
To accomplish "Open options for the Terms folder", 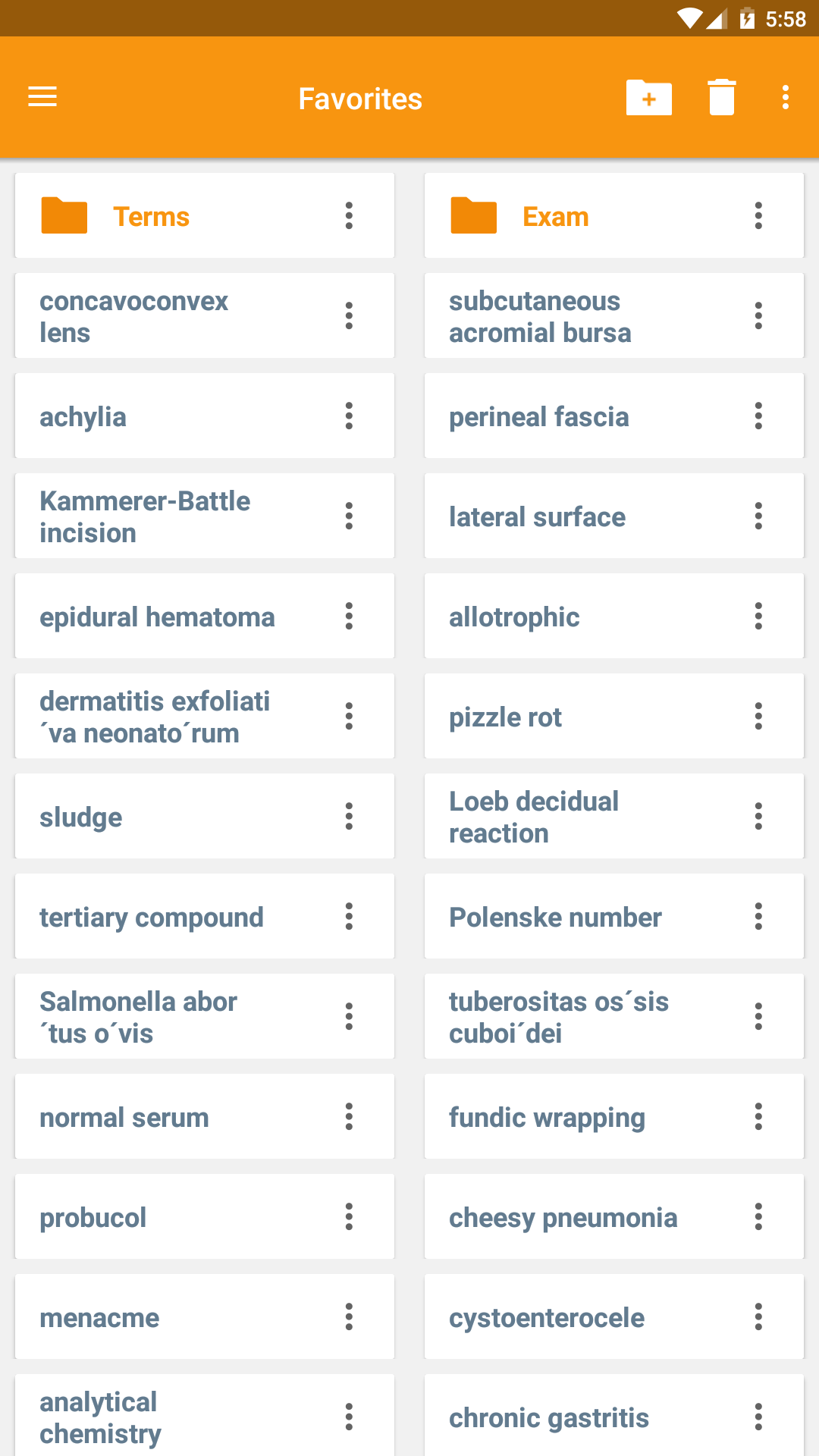I will (349, 215).
